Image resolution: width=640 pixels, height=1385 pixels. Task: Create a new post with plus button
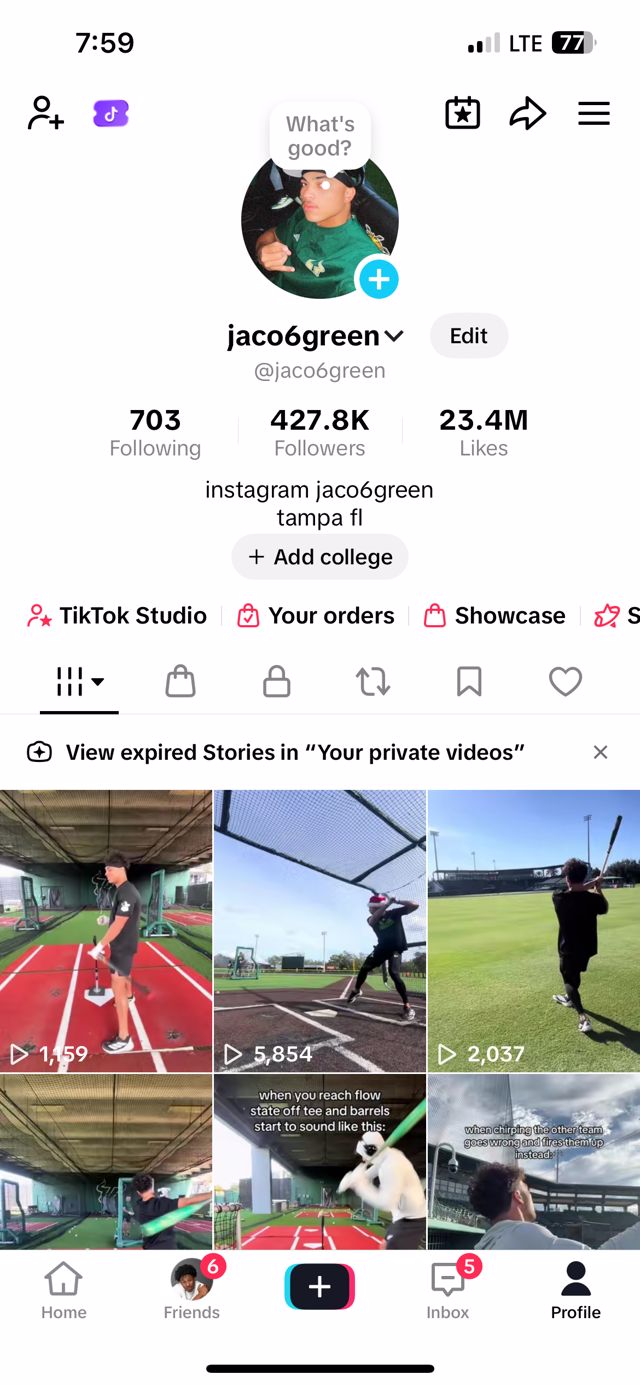[320, 1287]
